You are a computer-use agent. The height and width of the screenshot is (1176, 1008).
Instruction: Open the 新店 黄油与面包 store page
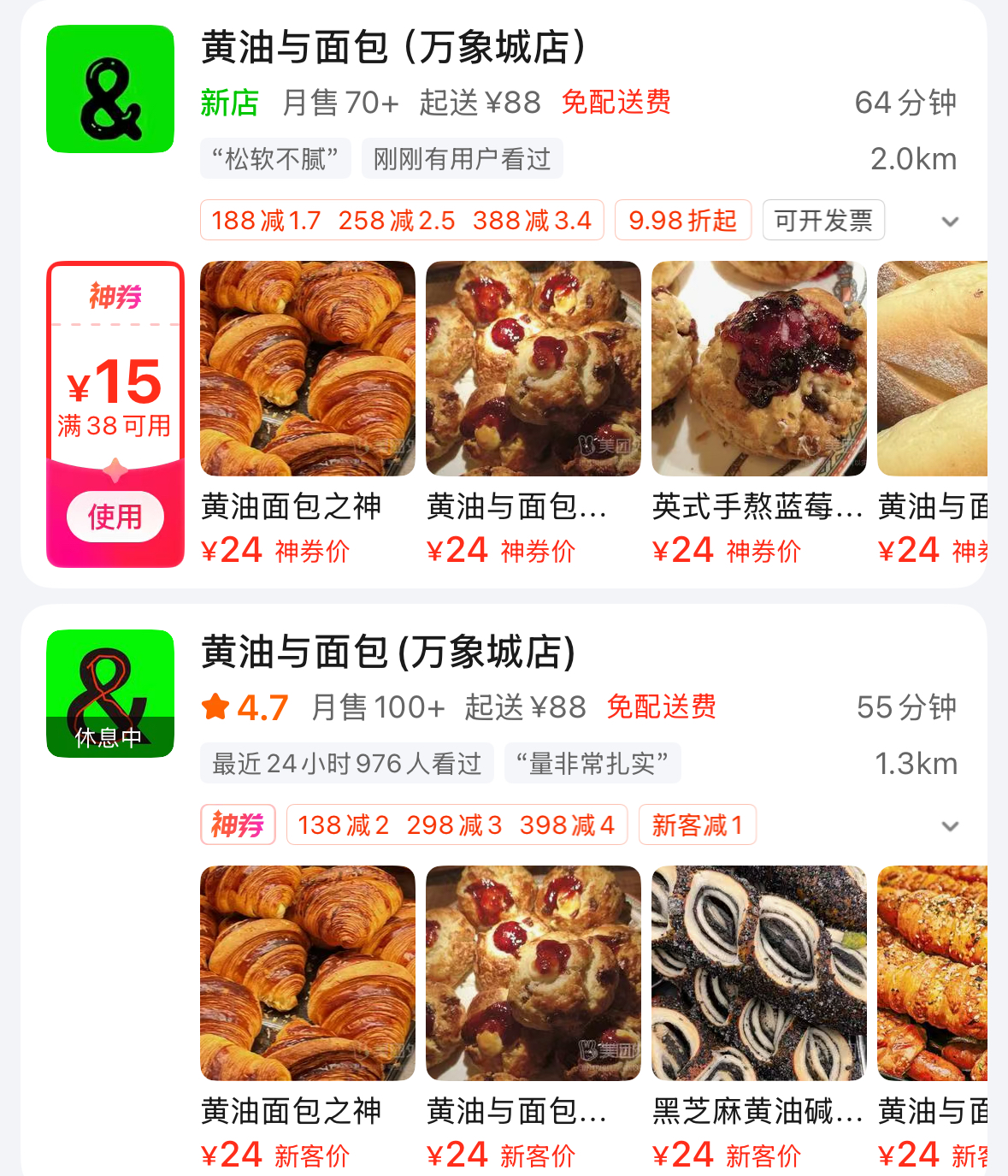[x=393, y=48]
